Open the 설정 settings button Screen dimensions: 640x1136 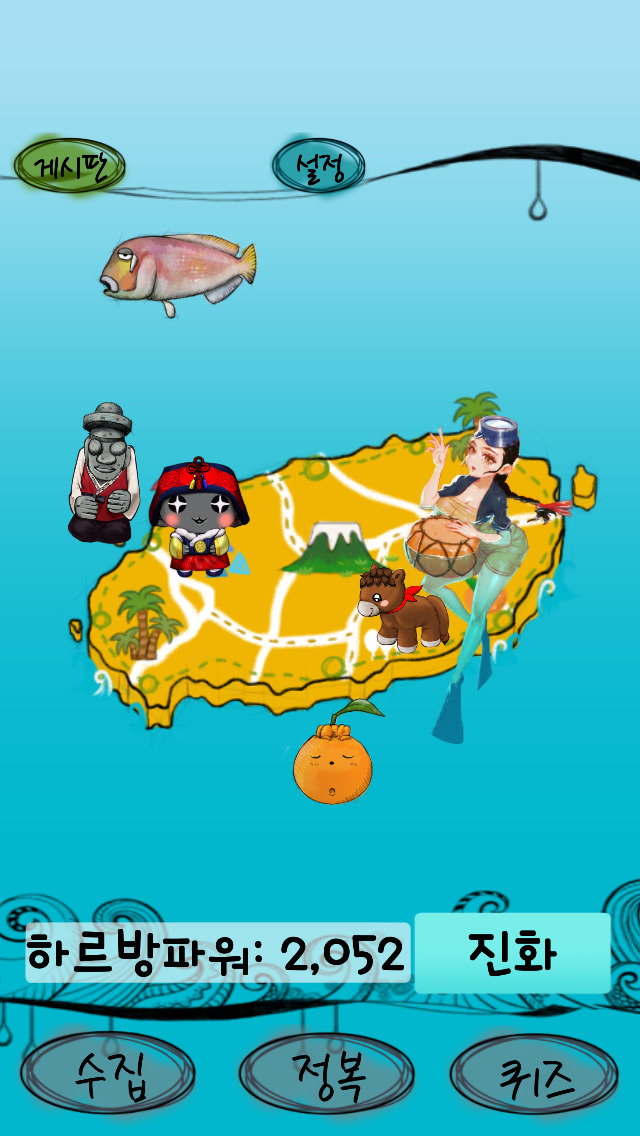pos(318,166)
